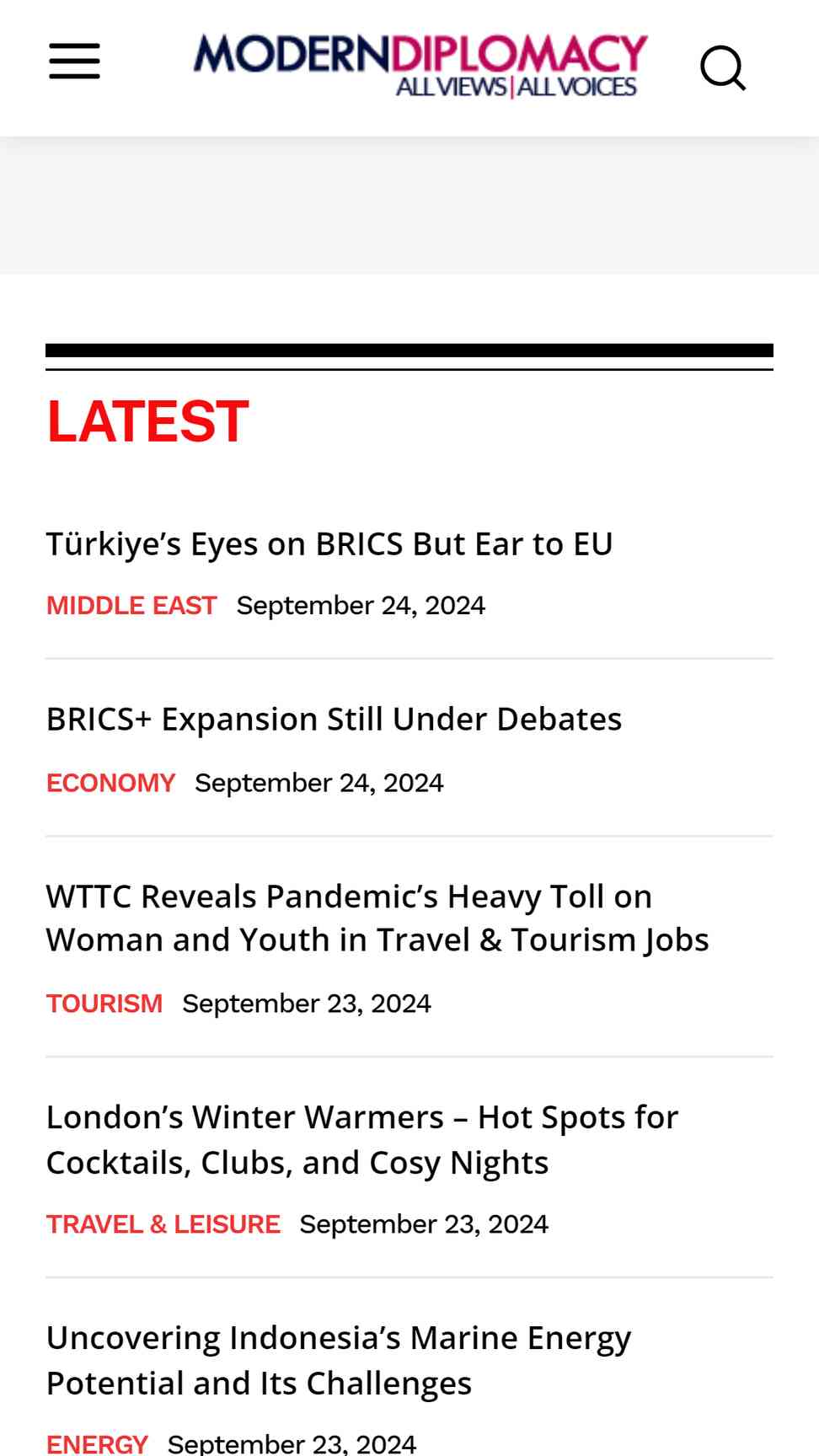Read BRICS+ Expansion Still Under Debates
This screenshot has width=819, height=1456.
coord(334,719)
